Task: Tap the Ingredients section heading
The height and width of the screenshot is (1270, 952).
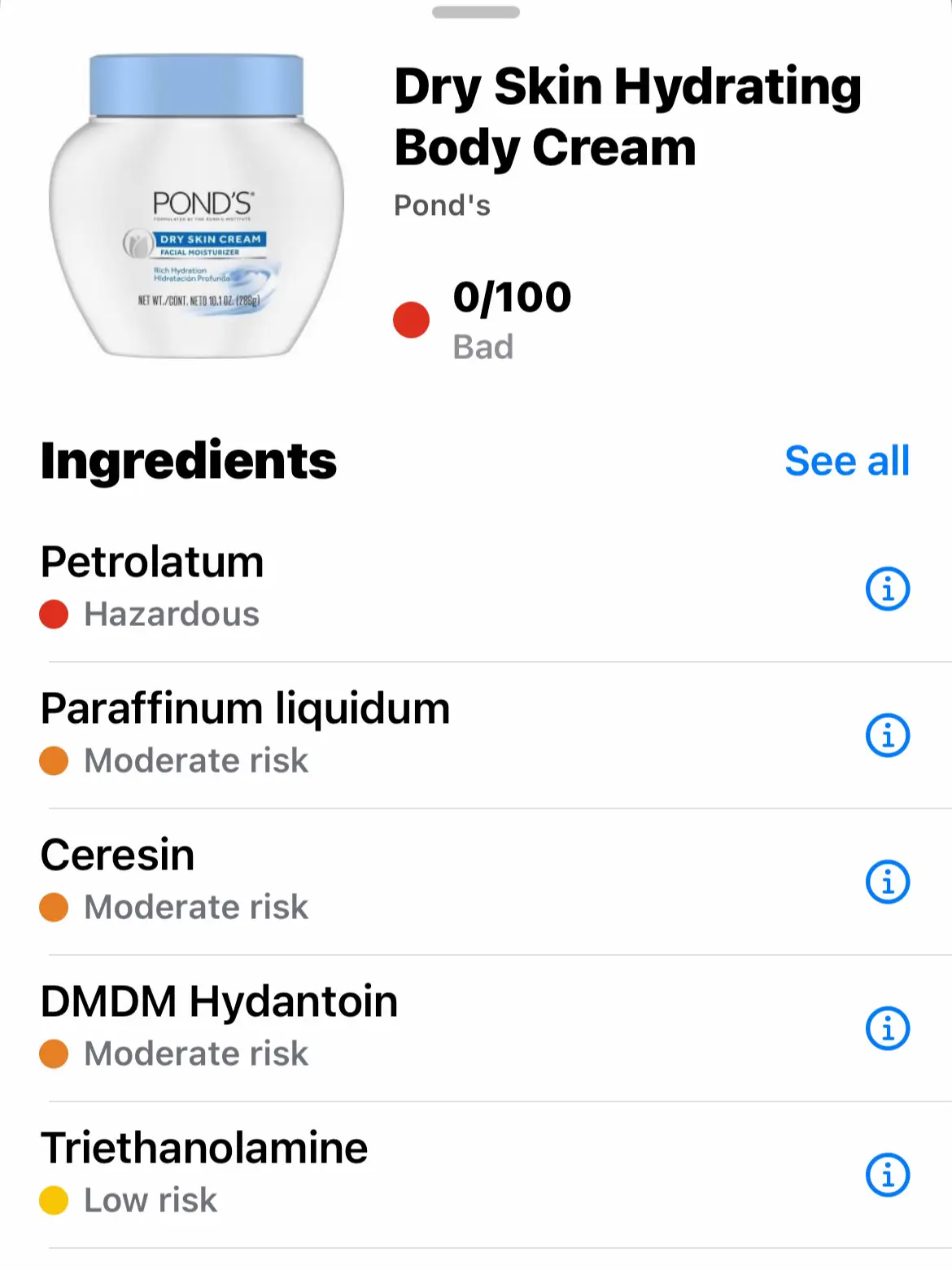Action: coord(188,461)
